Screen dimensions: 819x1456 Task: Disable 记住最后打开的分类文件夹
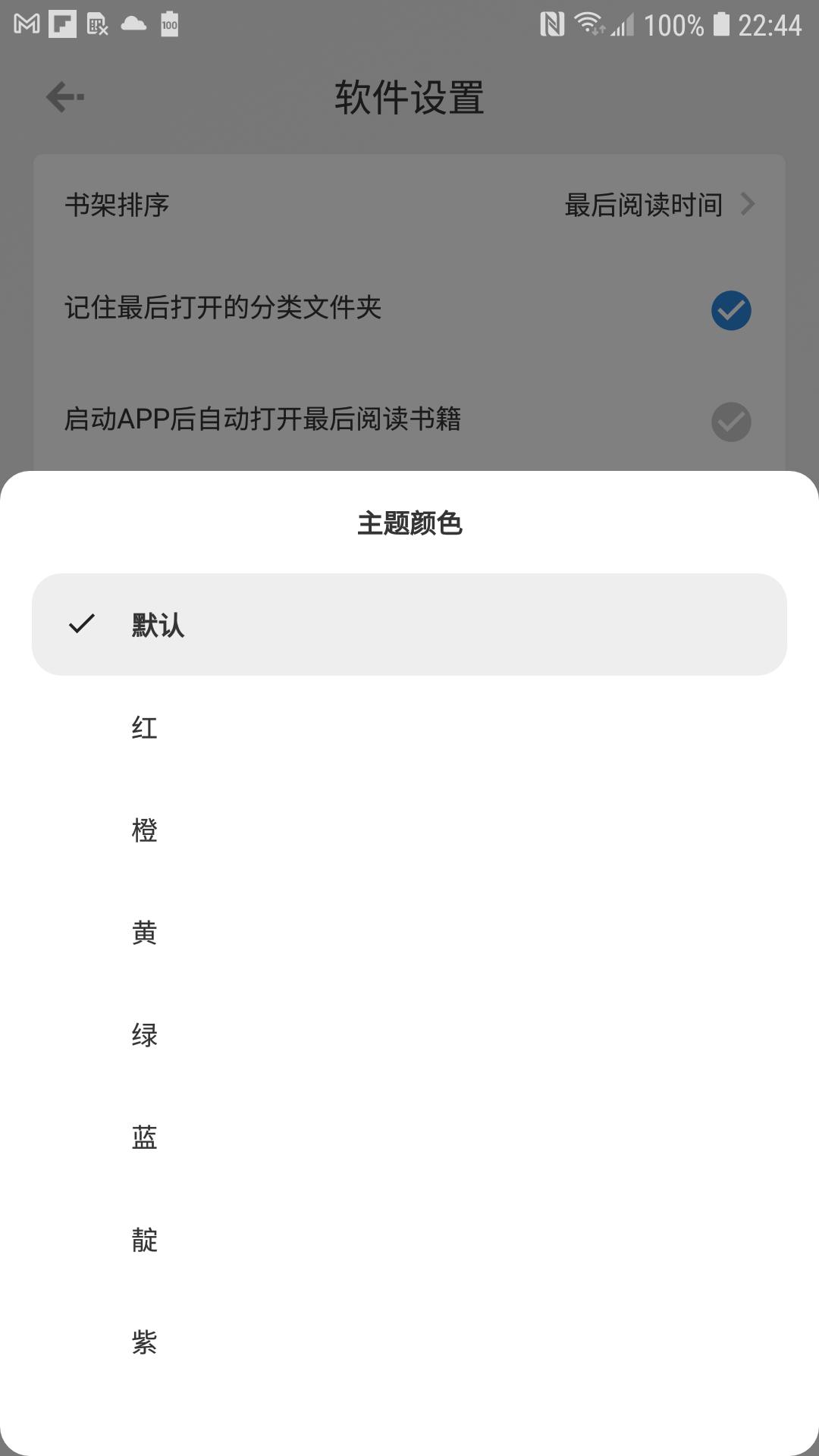[x=730, y=309]
